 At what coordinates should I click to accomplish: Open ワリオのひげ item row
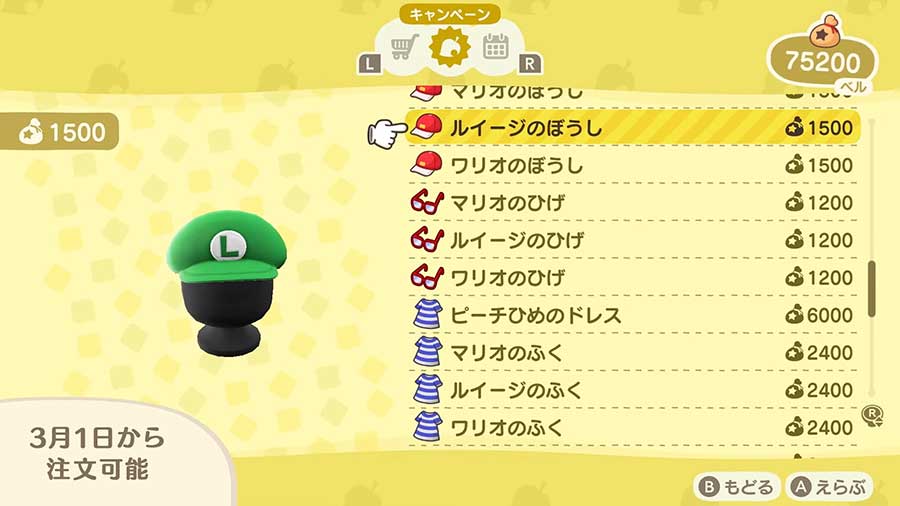(630, 277)
